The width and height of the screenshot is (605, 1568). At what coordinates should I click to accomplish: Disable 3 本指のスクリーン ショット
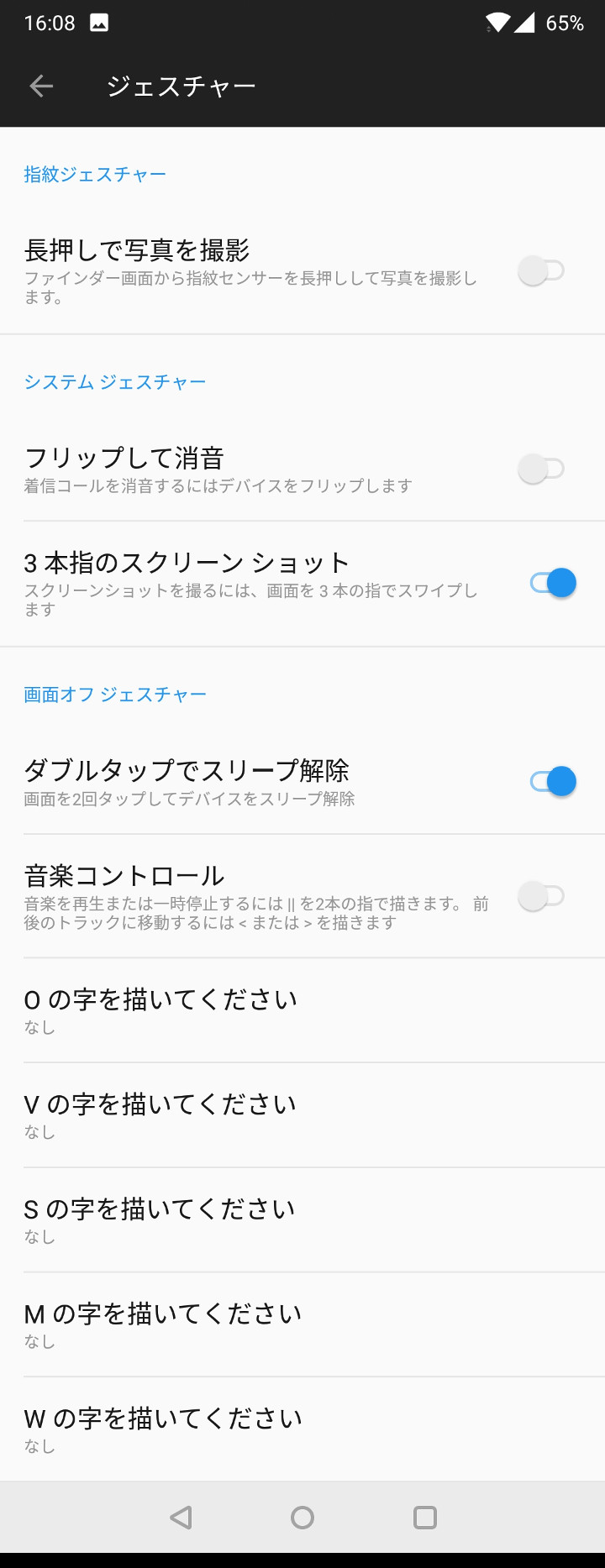[x=552, y=583]
